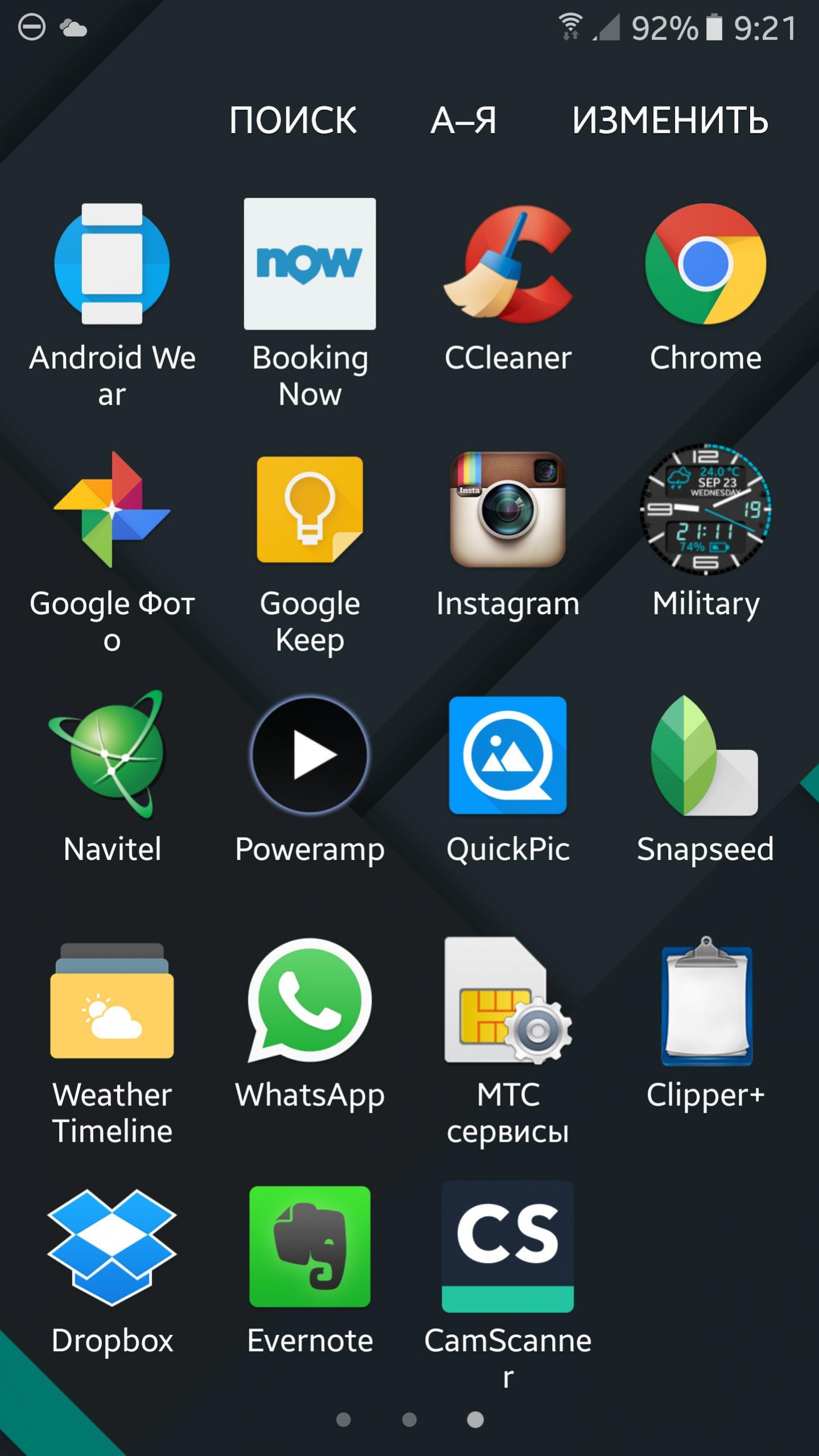Image resolution: width=819 pixels, height=1456 pixels.
Task: Tap ИЗМЕНИТЬ to edit the app layout
Action: point(670,120)
